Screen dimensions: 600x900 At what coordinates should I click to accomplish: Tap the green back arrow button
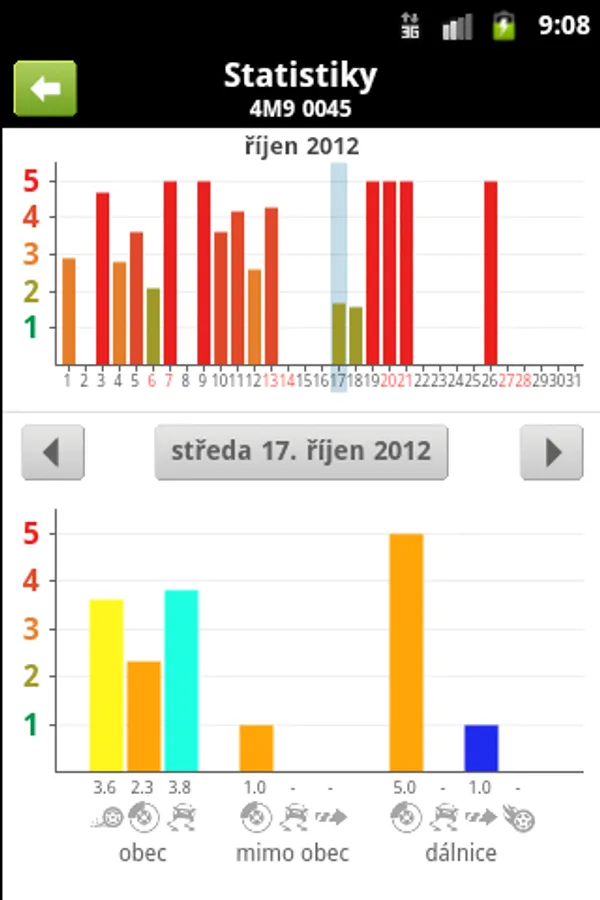[45, 89]
